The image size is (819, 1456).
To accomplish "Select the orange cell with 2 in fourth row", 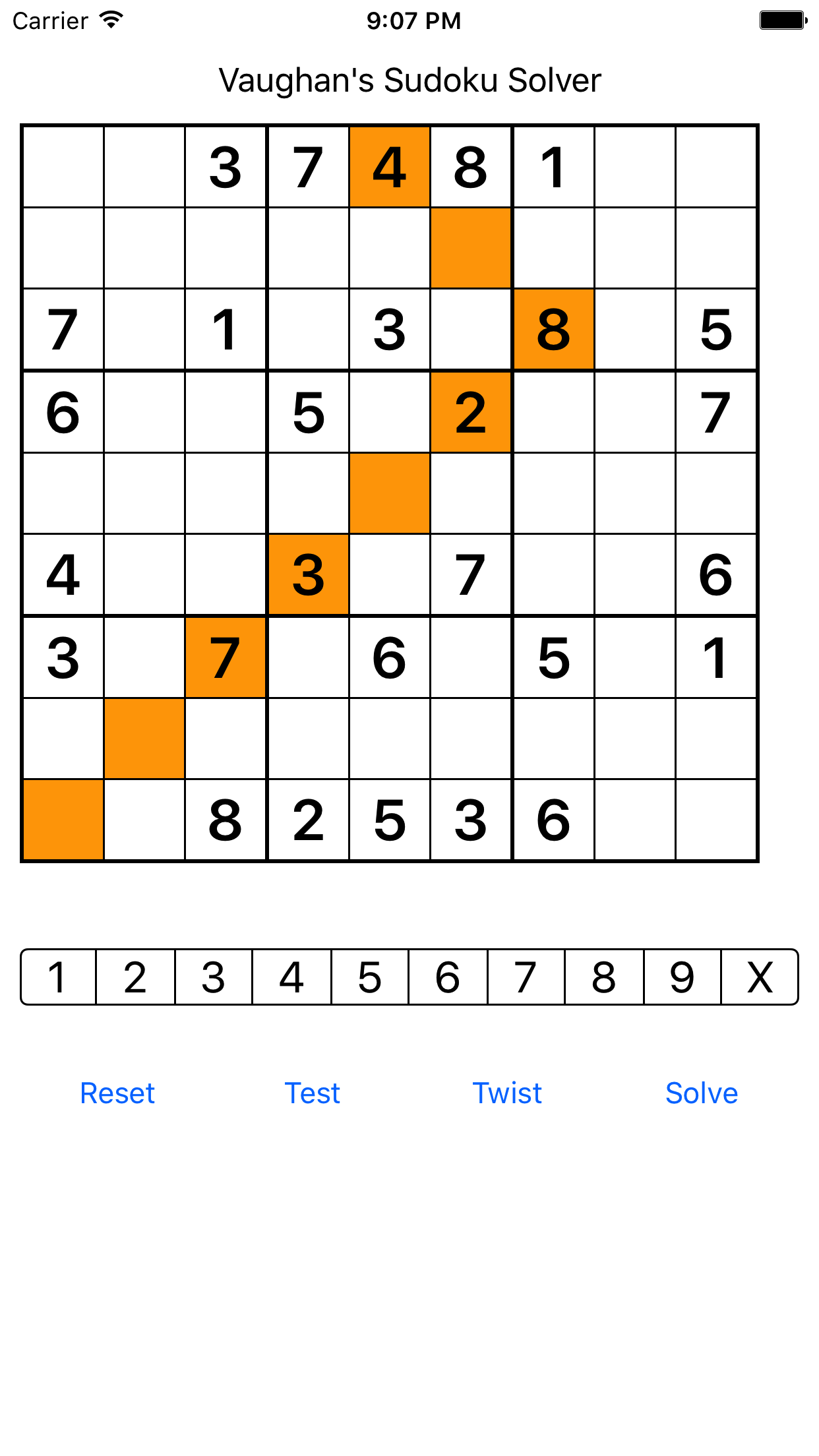I will (471, 412).
